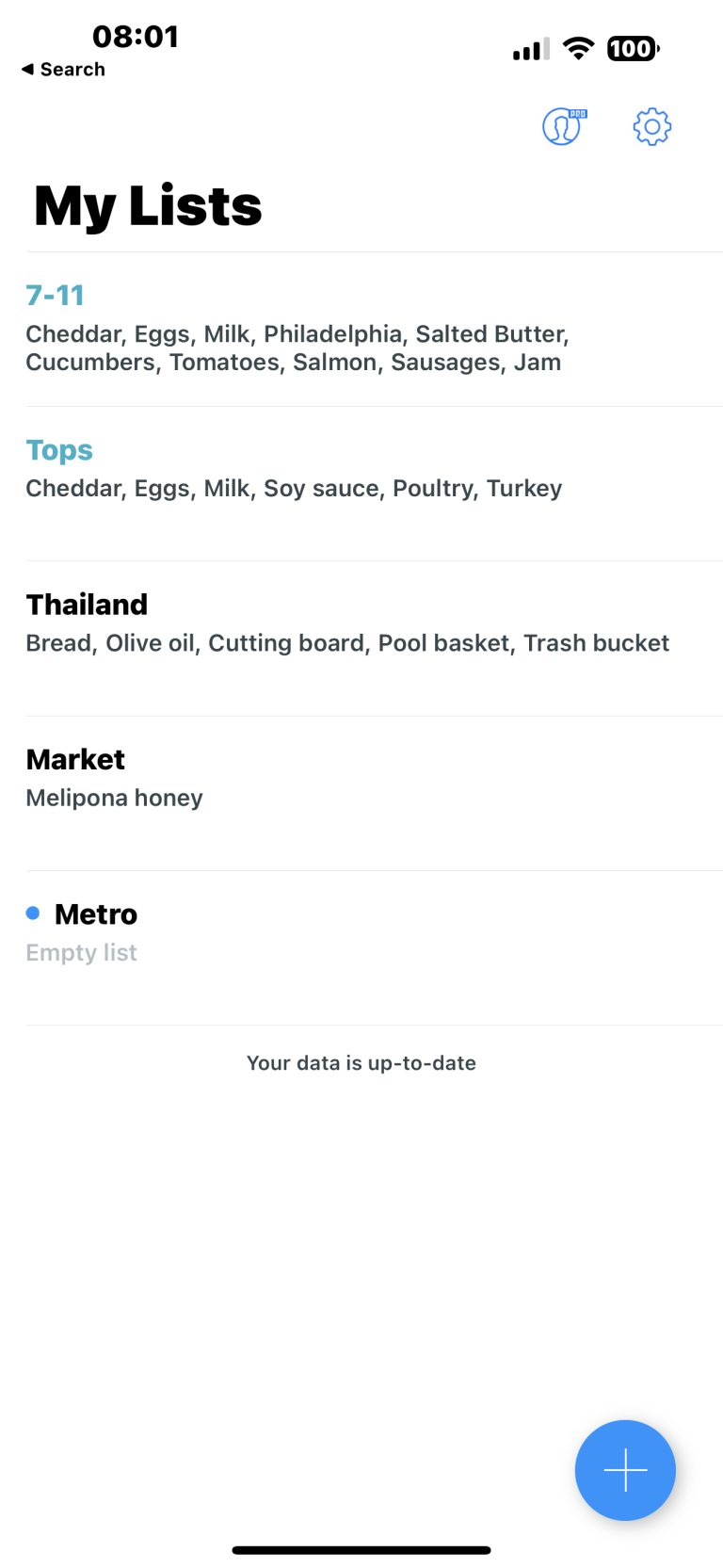Open the 7-11 shopping list
This screenshot has width=723, height=1568.
56,296
